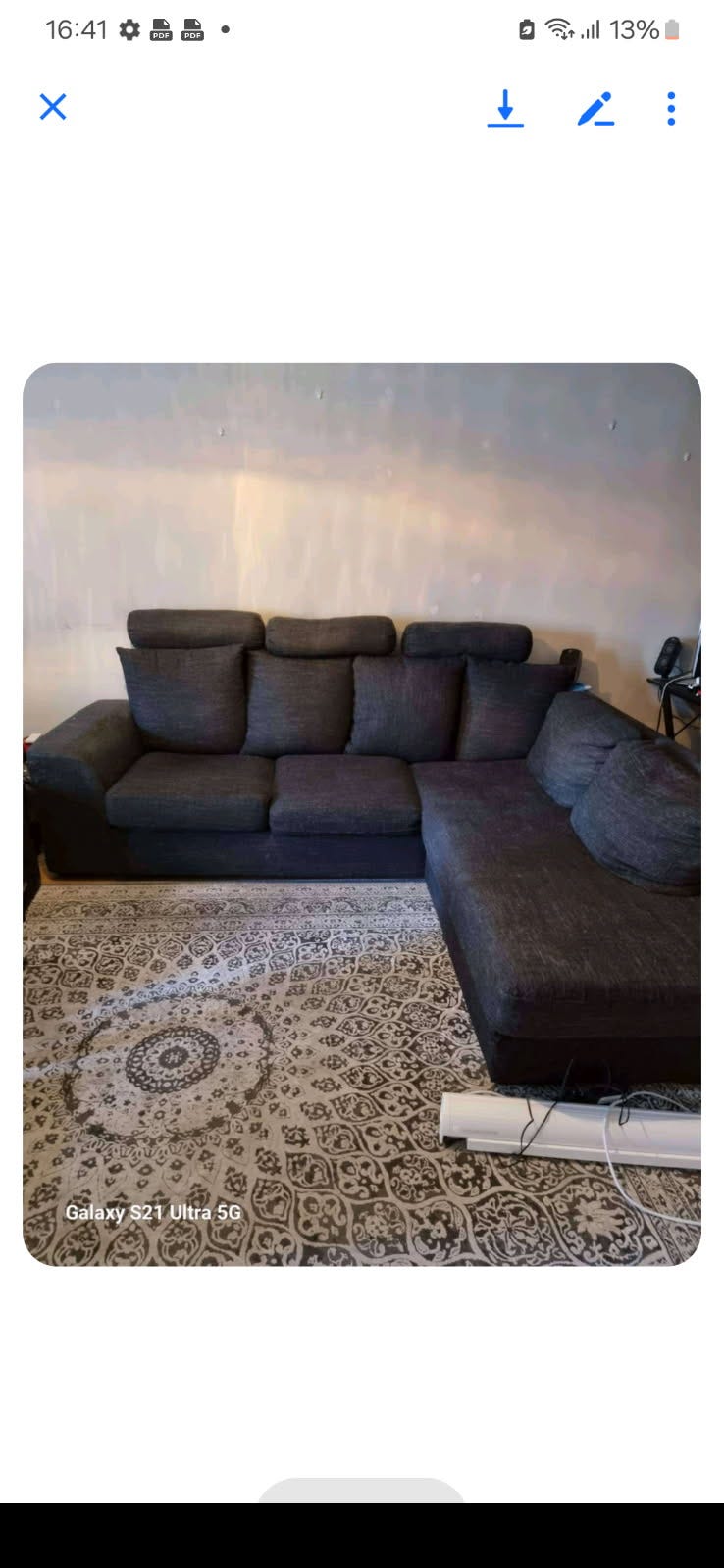Tap the Galaxy S21 Ultra 5G watermark

(153, 1213)
